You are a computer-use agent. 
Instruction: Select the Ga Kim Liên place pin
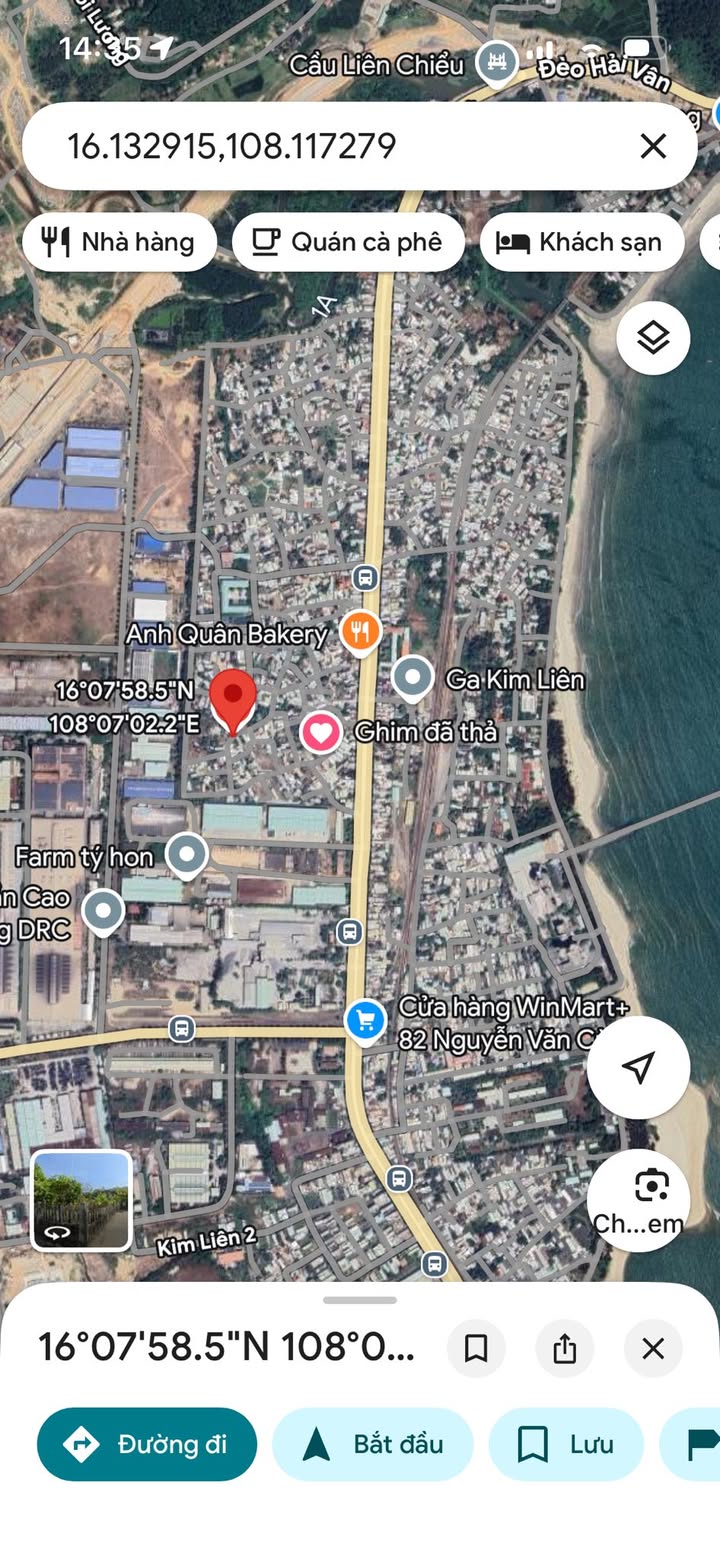pos(412,679)
